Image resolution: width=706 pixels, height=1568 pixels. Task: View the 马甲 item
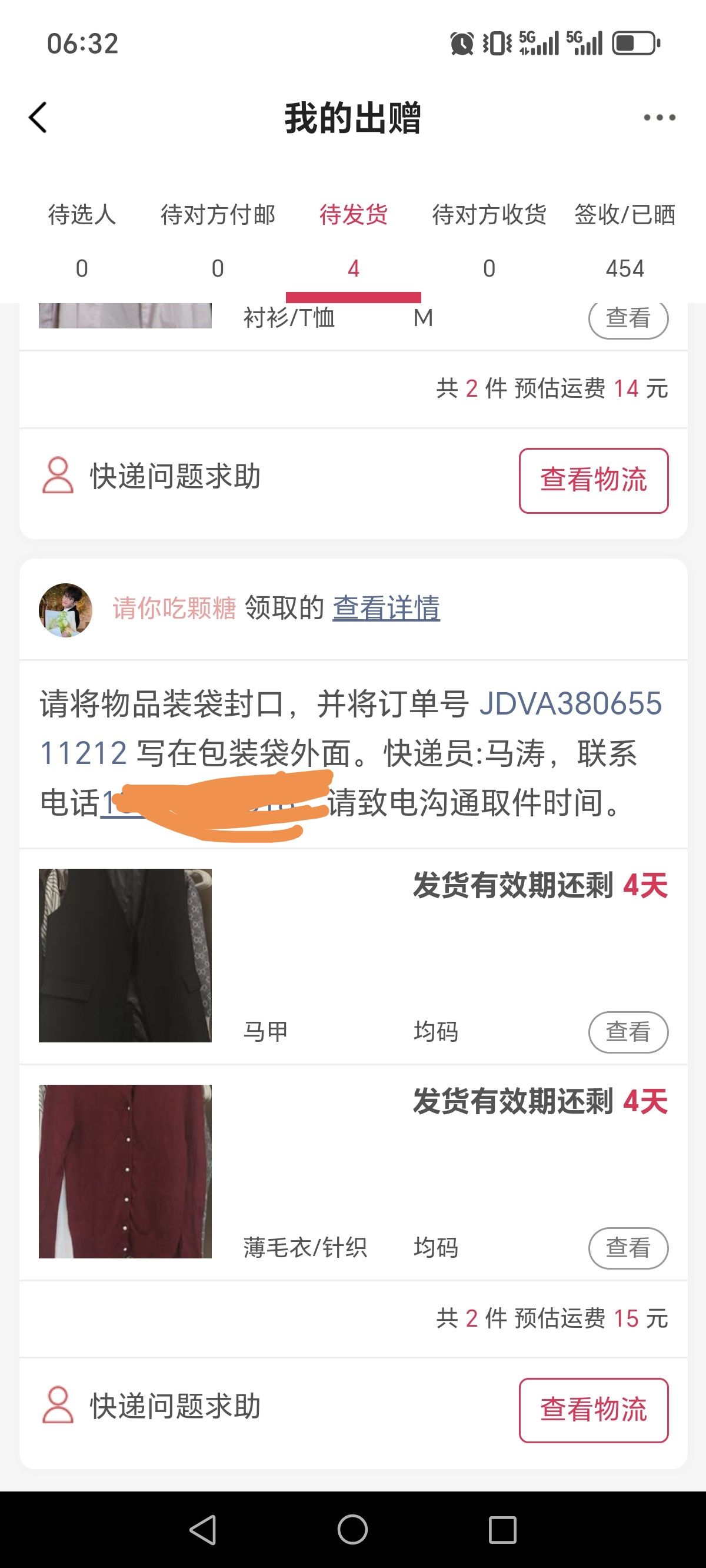[628, 1032]
